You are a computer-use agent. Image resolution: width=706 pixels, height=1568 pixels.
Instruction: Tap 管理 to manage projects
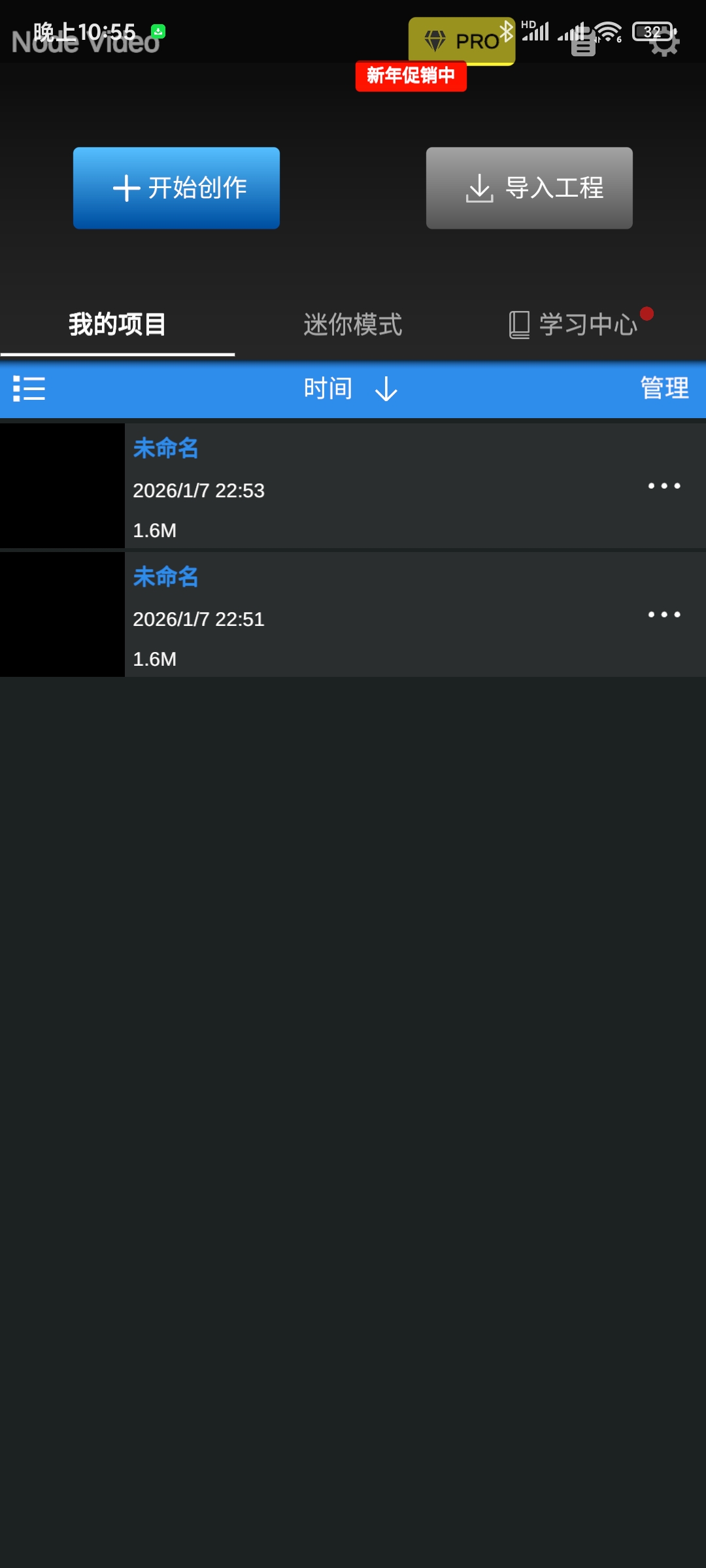664,388
